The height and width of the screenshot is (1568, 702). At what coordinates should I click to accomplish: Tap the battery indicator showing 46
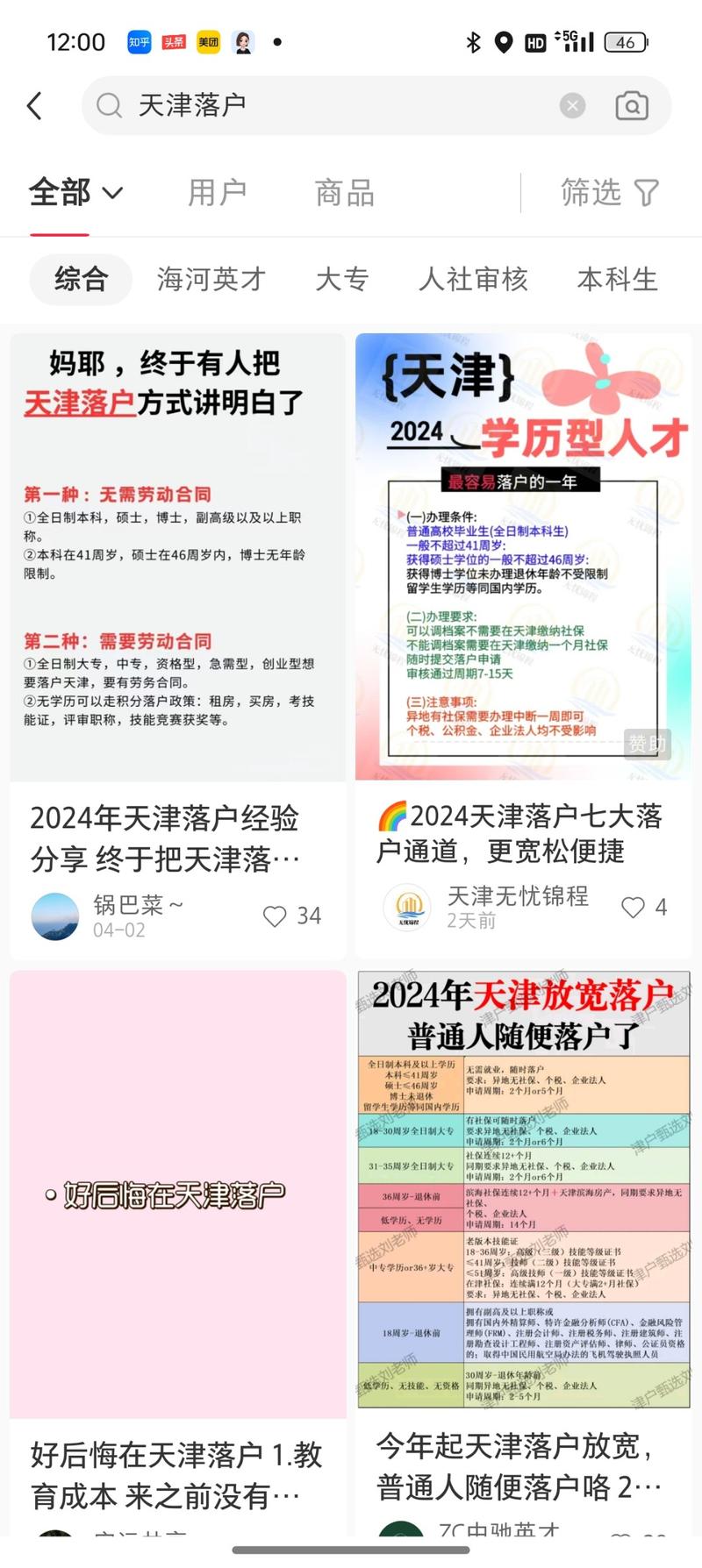pyautogui.click(x=626, y=42)
